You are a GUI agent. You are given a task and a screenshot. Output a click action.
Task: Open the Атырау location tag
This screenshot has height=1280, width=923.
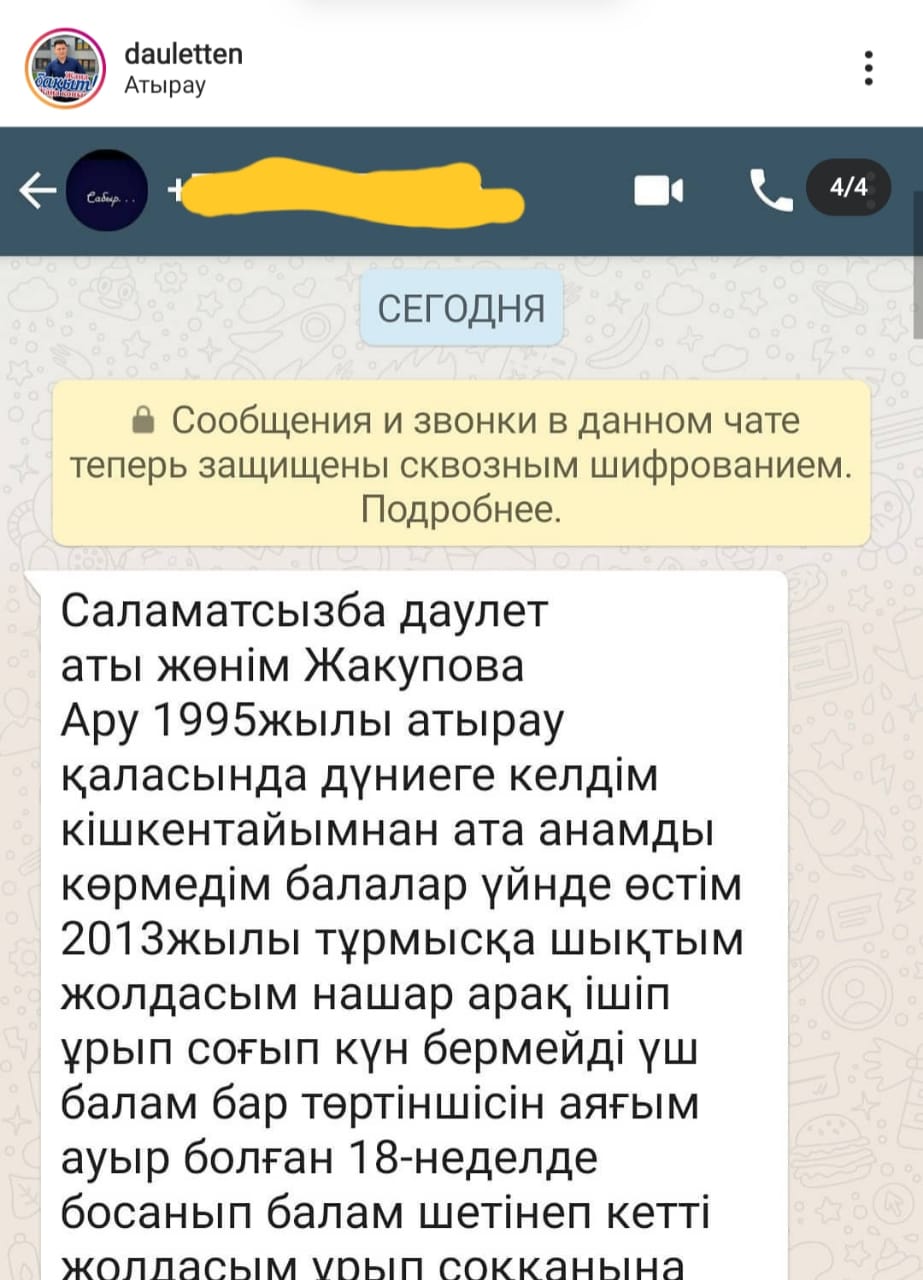165,85
